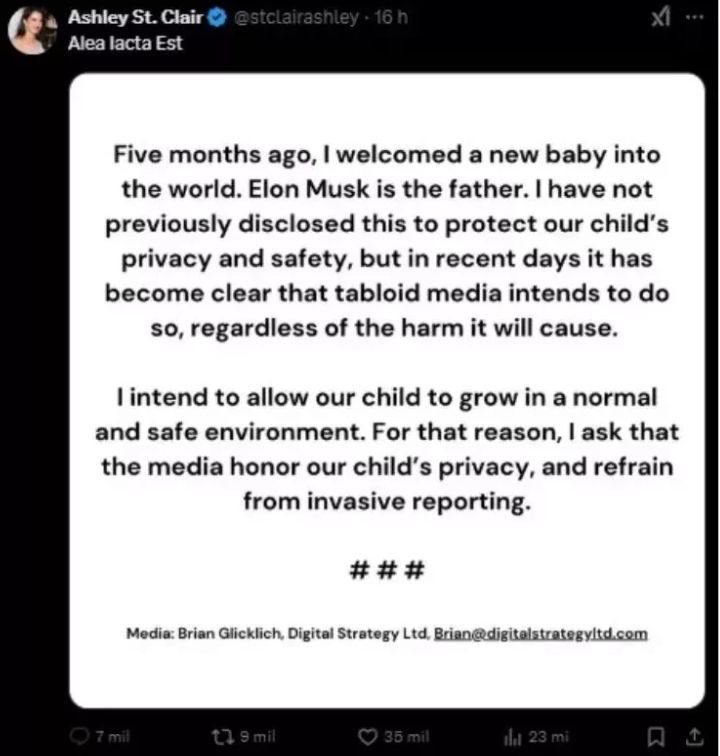Open the post's overflow menu
Viewport: 720px width, 756px height.
694,19
